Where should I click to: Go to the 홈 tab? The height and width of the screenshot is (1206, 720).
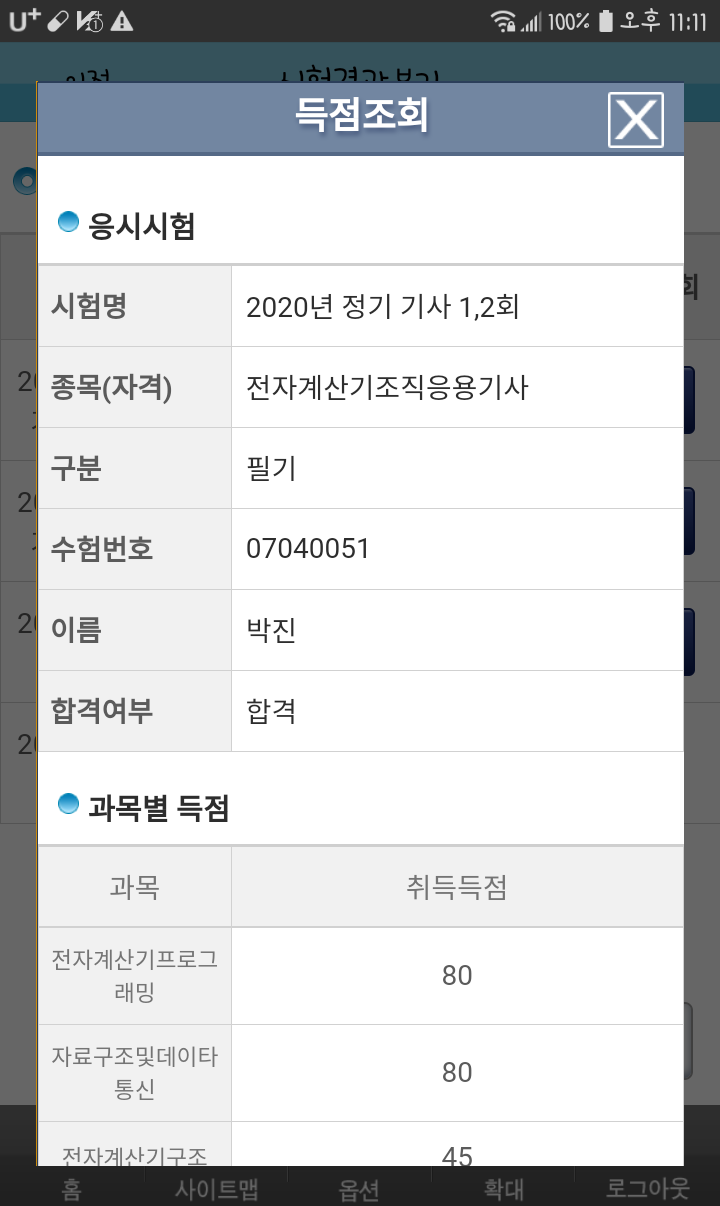click(71, 1188)
